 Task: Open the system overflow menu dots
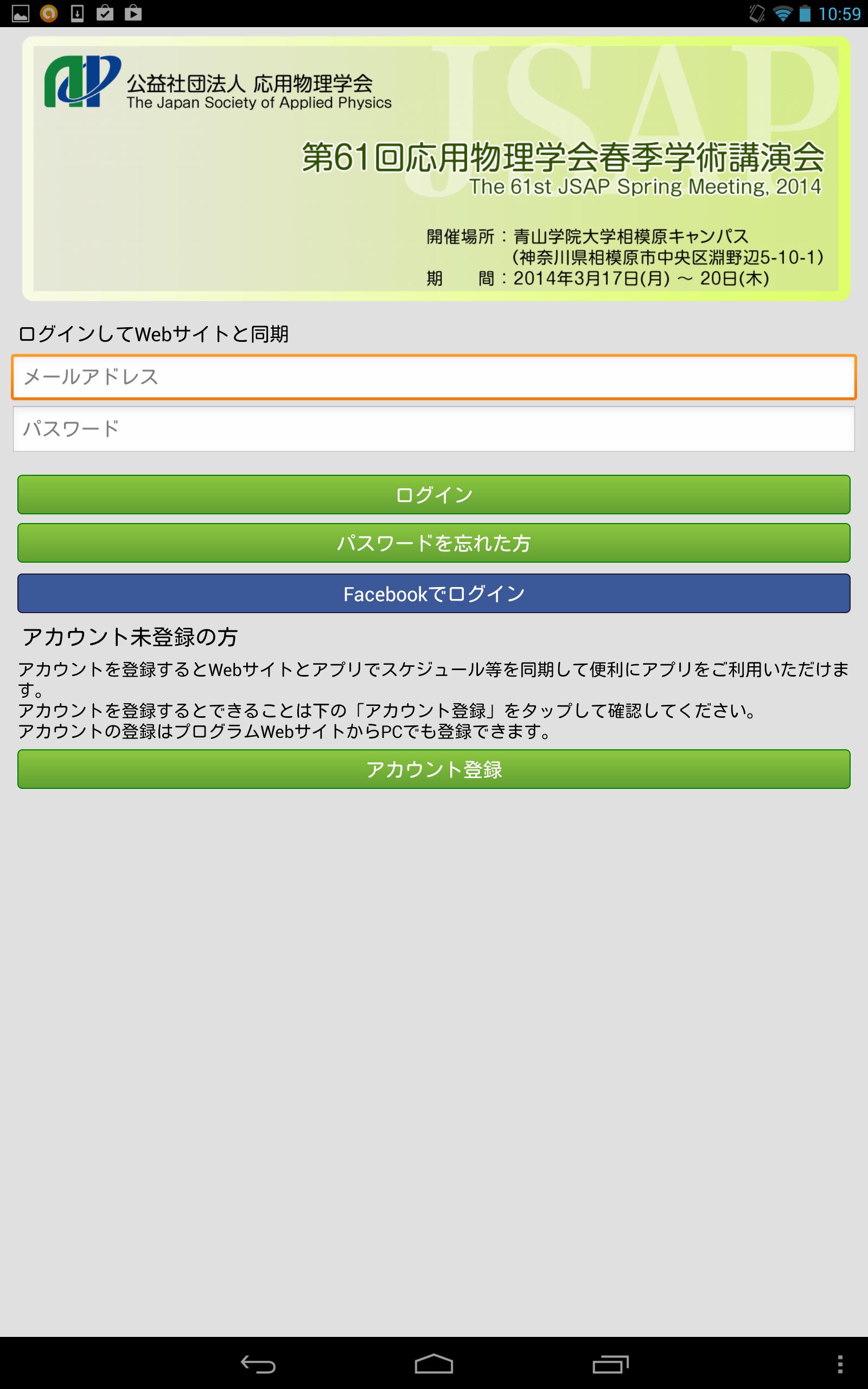tap(840, 1363)
